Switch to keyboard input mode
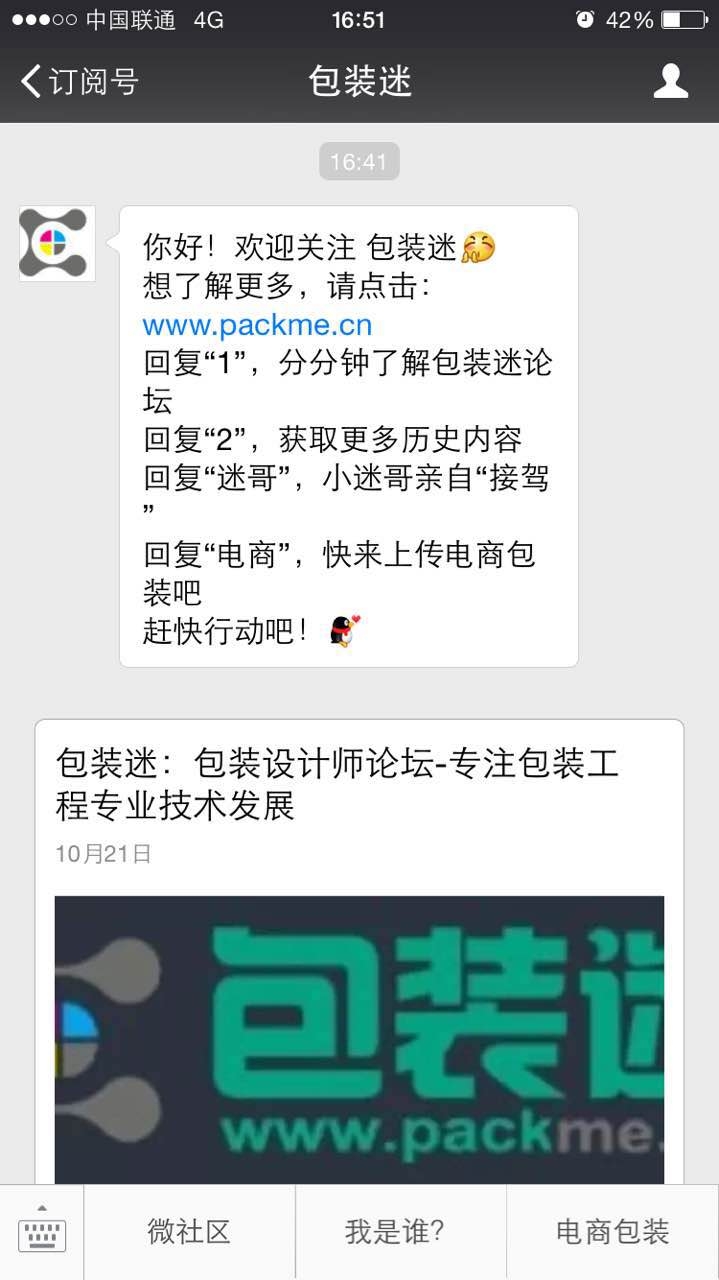This screenshot has width=719, height=1280. click(x=42, y=1232)
